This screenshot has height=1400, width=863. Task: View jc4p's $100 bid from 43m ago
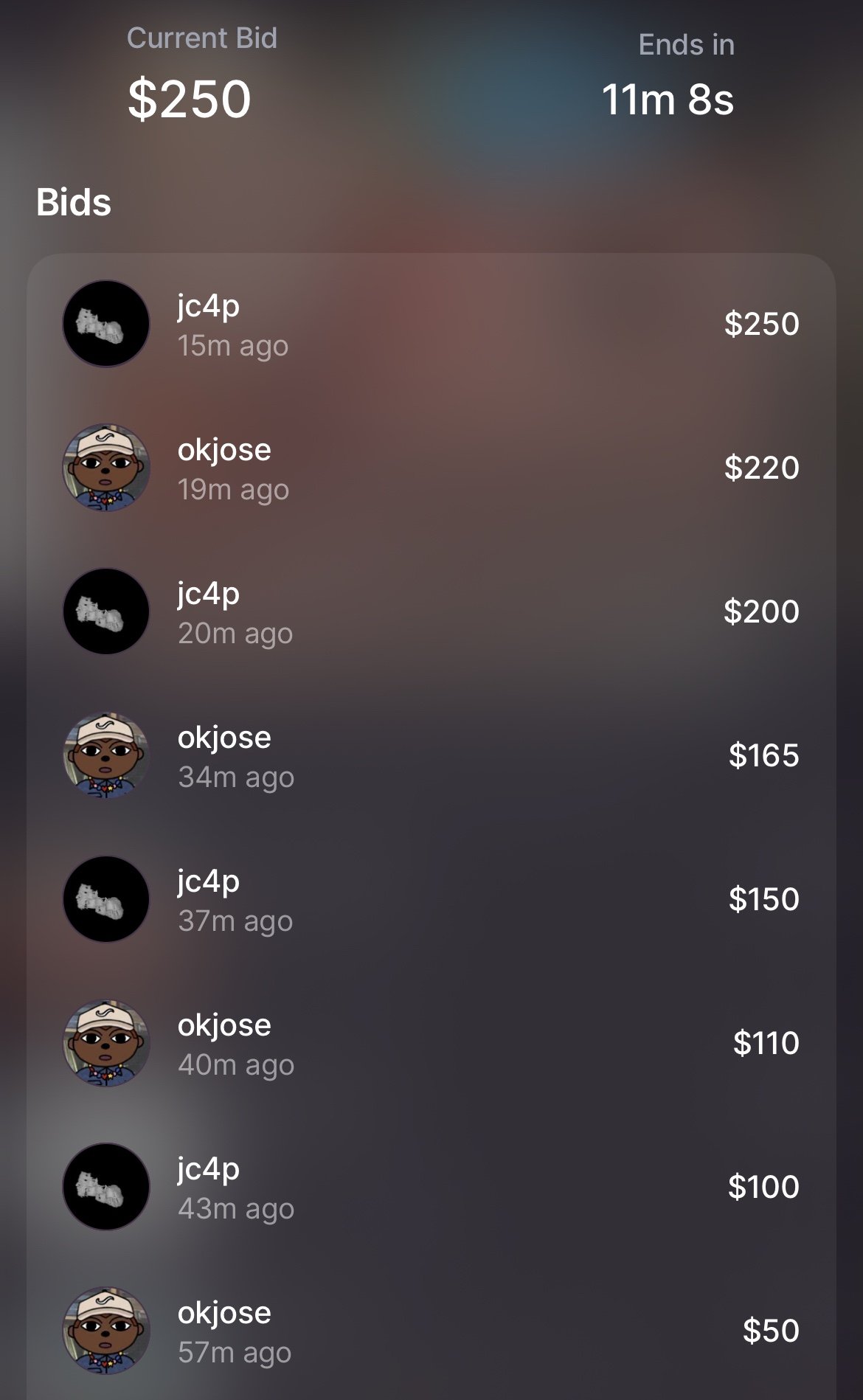pyautogui.click(x=431, y=1187)
